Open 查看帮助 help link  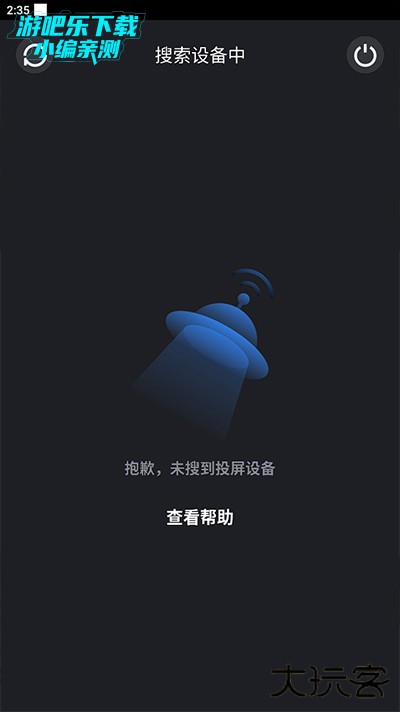pos(200,517)
